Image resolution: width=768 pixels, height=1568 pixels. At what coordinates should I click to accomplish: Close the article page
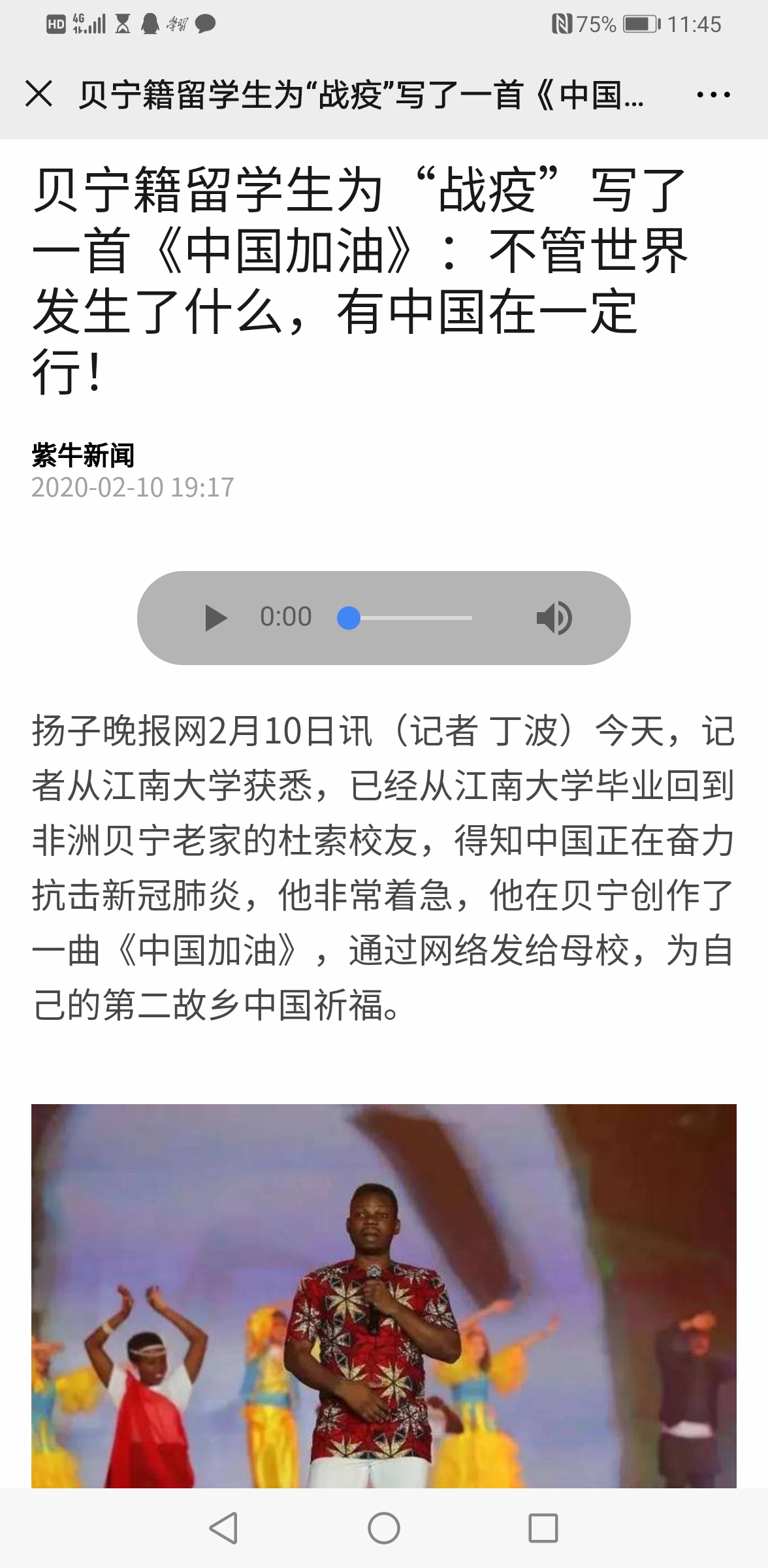click(x=39, y=94)
